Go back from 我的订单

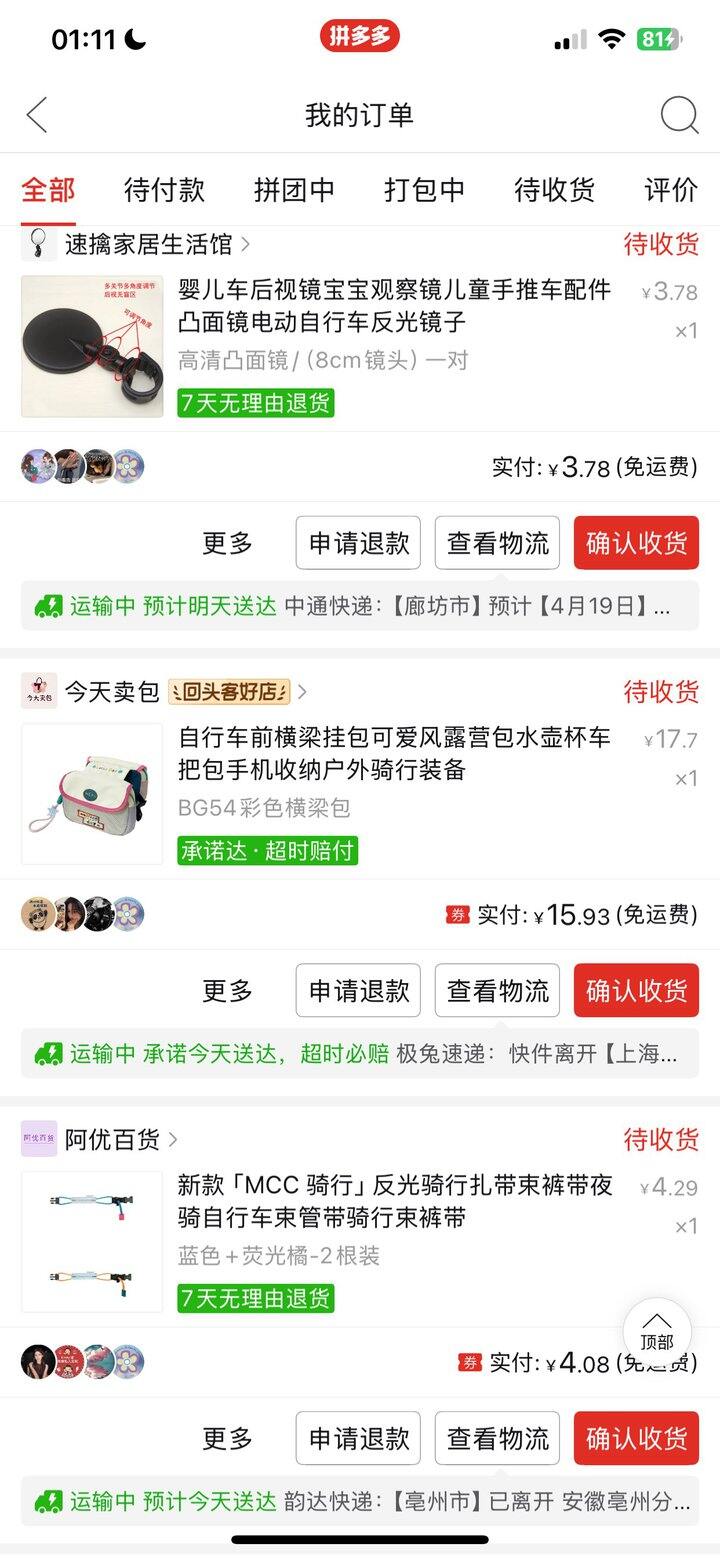click(x=37, y=115)
